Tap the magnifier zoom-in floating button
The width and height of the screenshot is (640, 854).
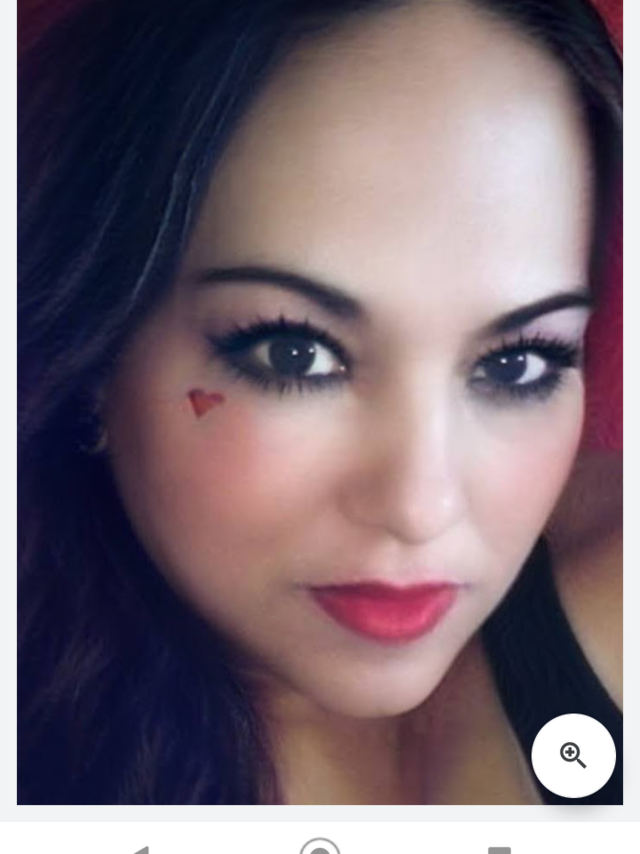[573, 756]
